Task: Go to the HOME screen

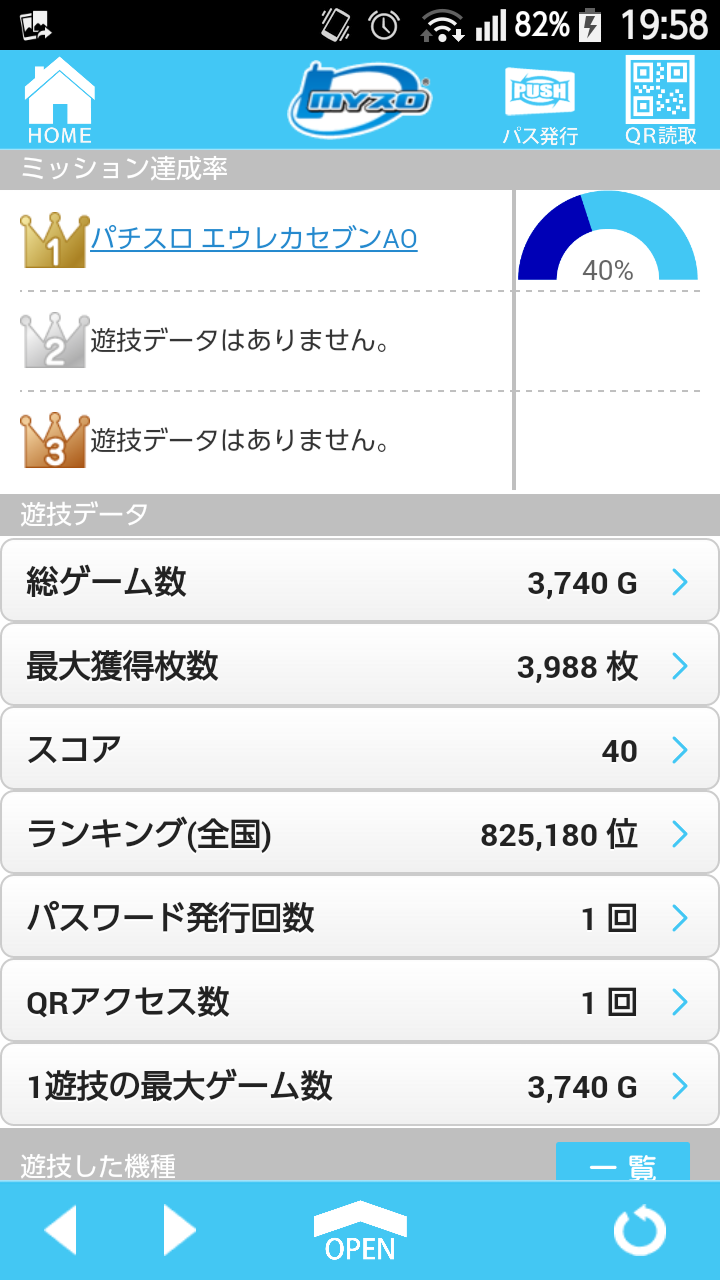Action: pos(60,100)
